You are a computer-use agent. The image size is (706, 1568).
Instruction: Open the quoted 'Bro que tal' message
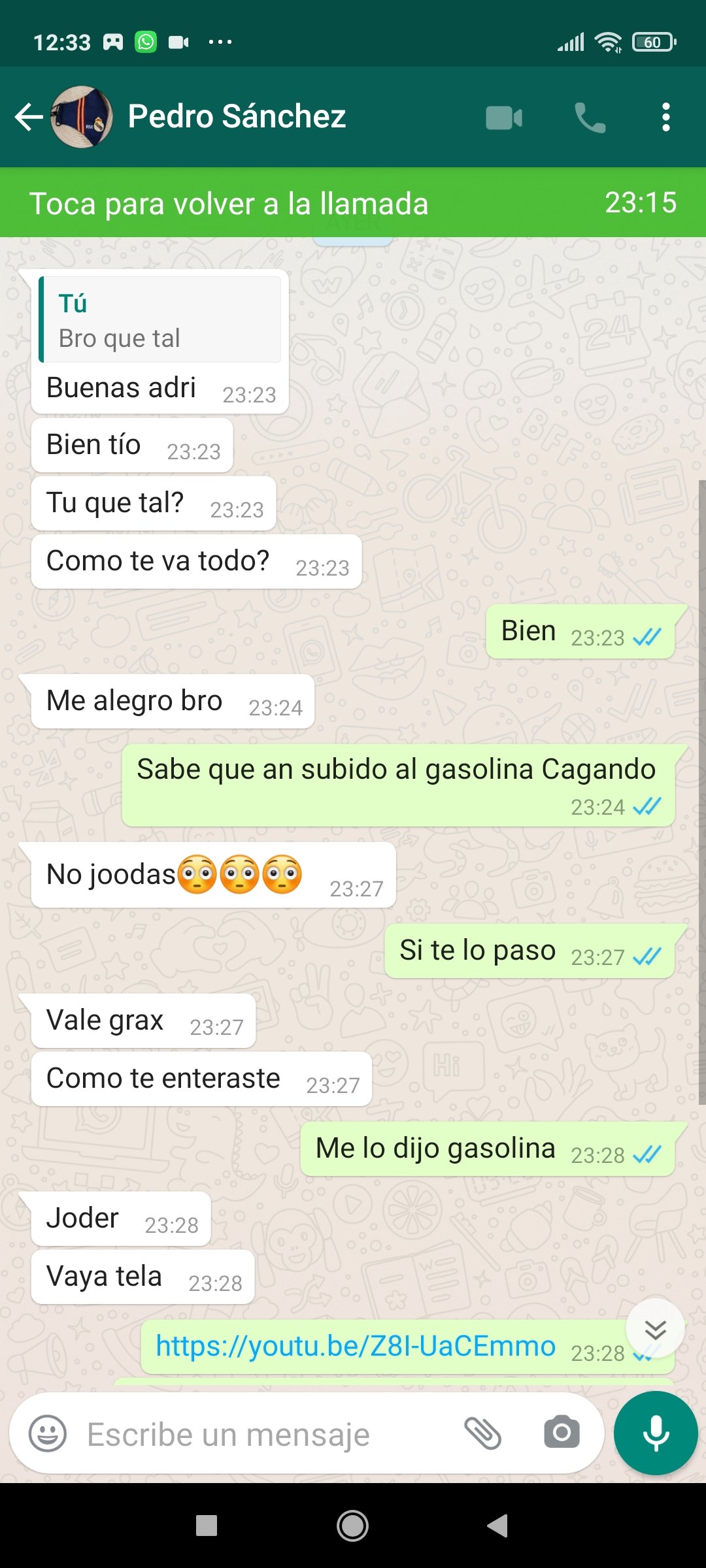coord(160,320)
